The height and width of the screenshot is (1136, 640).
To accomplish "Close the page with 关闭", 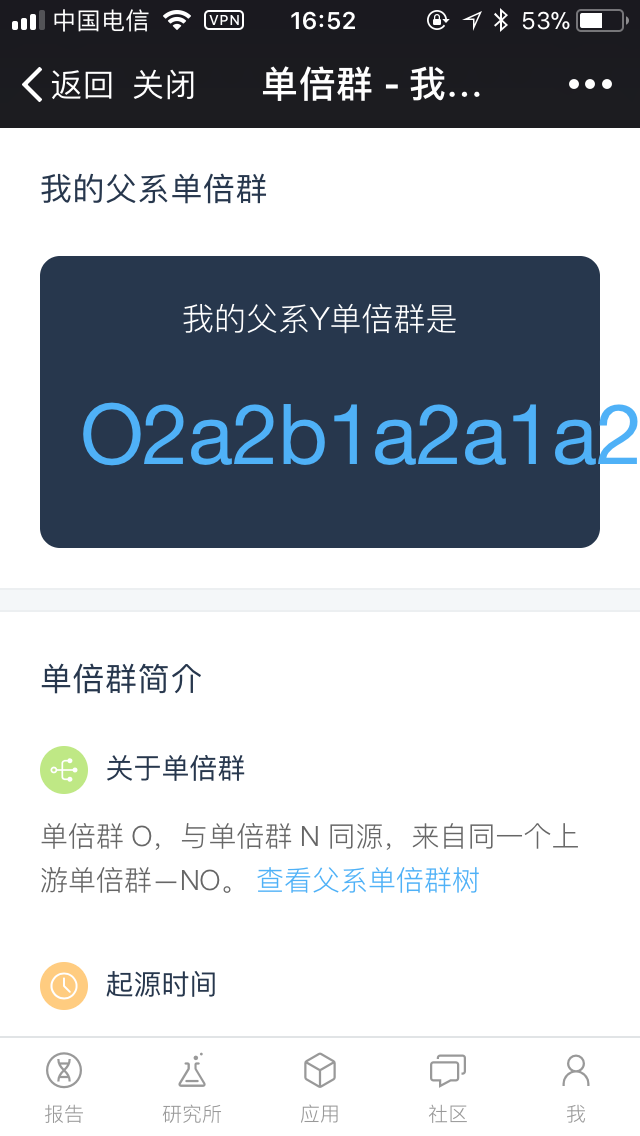I will [164, 85].
